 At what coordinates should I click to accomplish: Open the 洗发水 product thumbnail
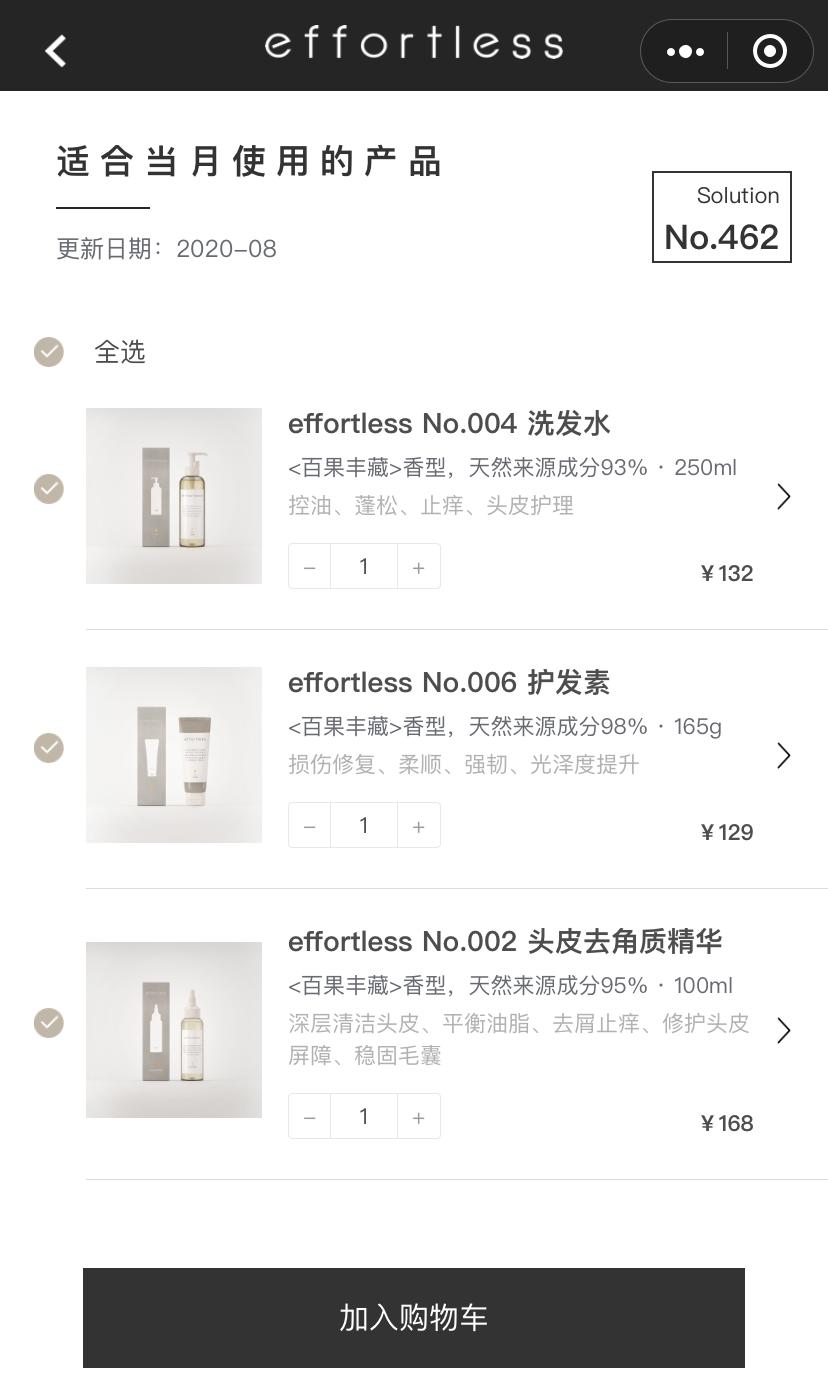[x=173, y=495]
